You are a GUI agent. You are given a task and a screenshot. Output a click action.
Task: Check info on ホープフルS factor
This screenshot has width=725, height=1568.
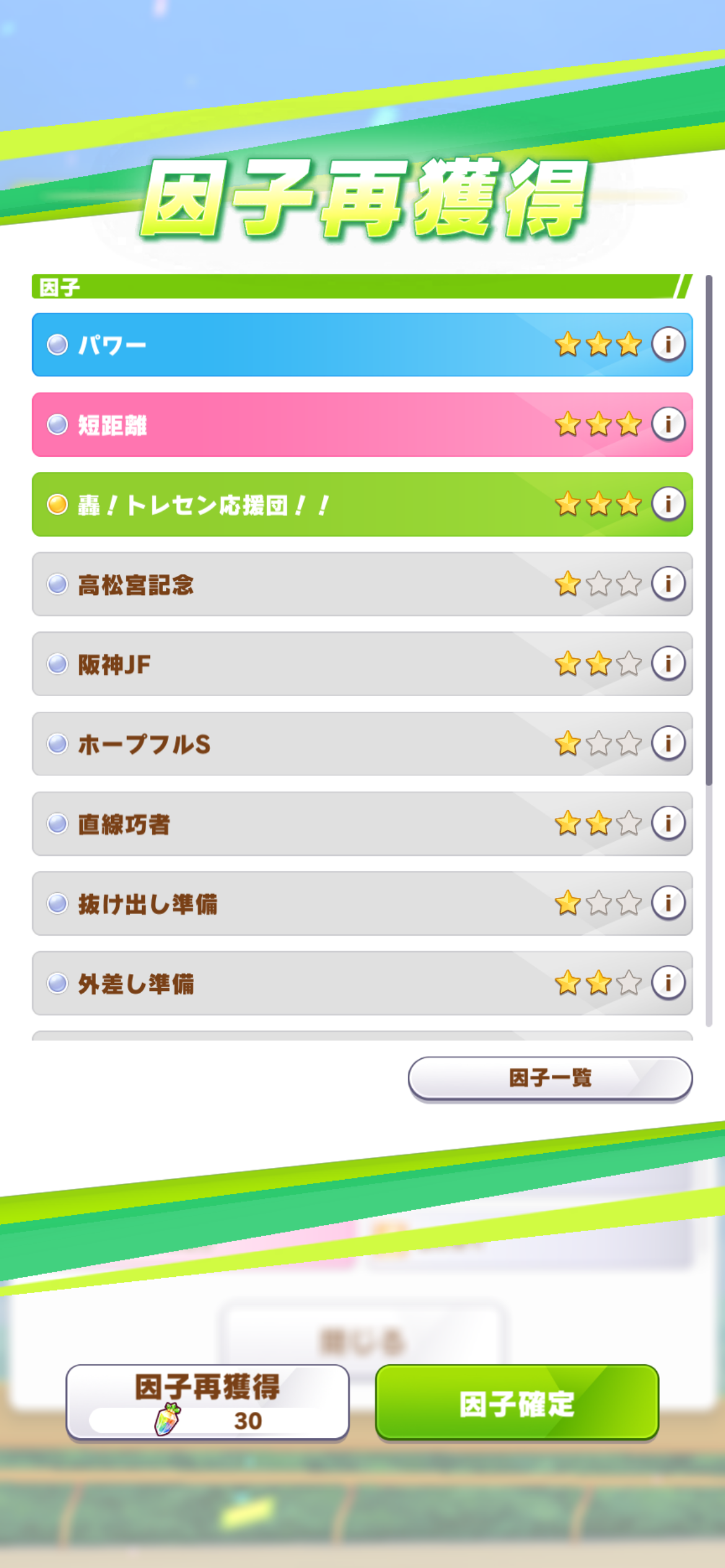668,743
